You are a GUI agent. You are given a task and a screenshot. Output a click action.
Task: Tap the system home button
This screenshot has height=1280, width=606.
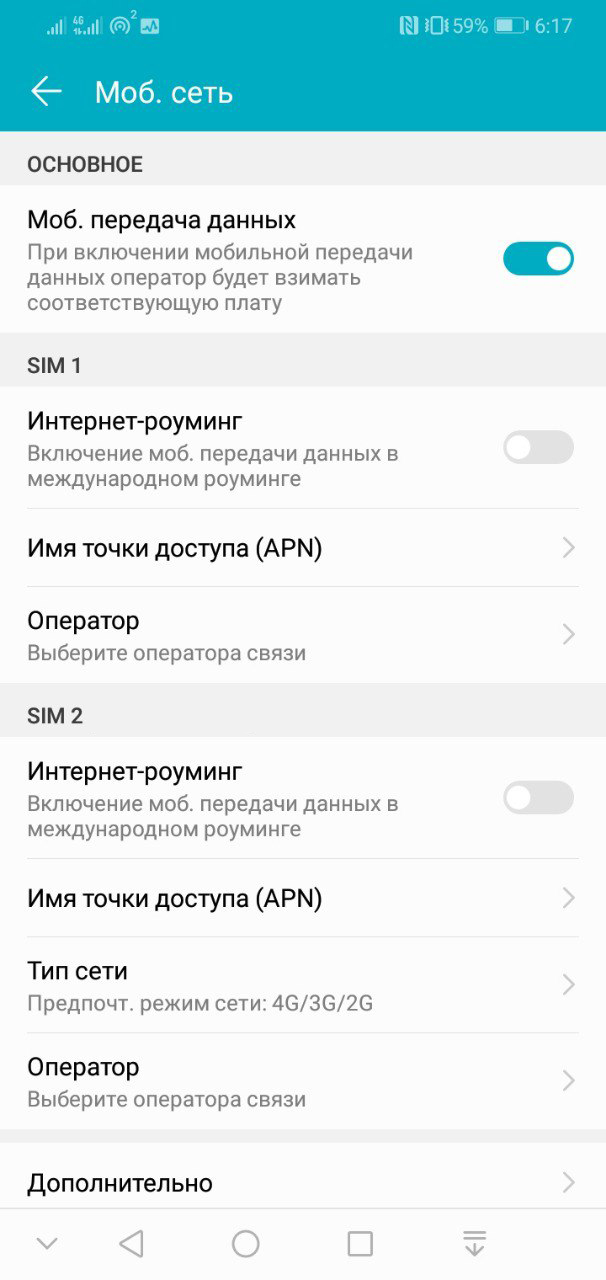[246, 1243]
